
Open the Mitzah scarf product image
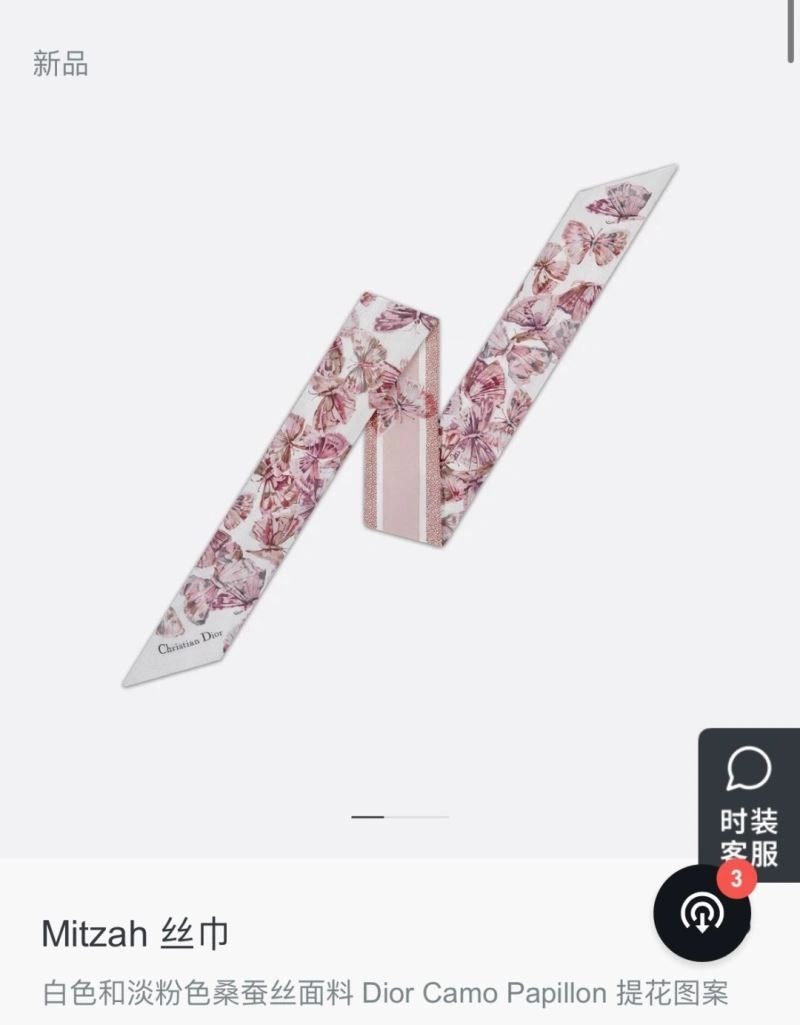(400, 430)
